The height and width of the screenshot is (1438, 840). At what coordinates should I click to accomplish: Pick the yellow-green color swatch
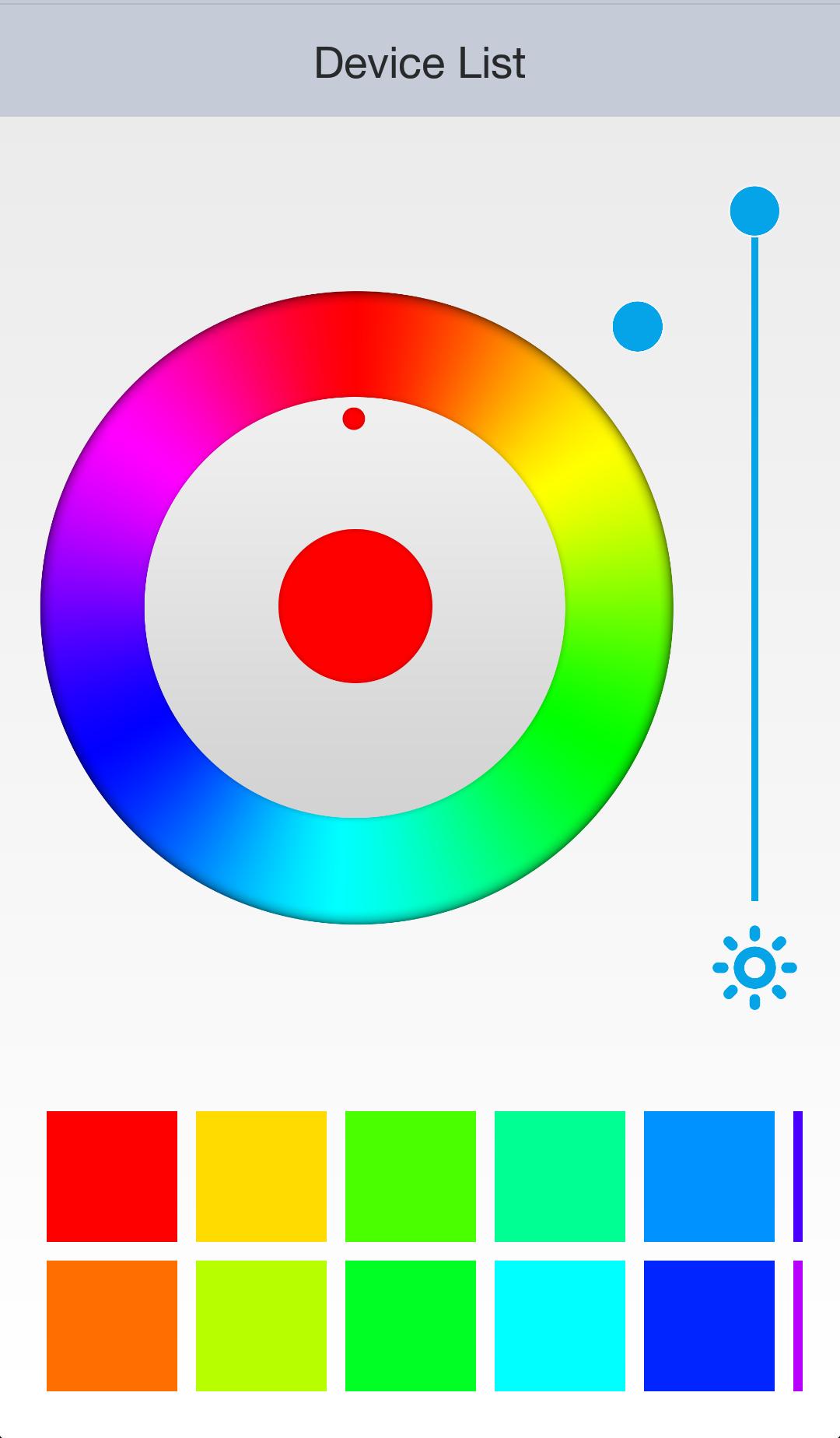[261, 1325]
